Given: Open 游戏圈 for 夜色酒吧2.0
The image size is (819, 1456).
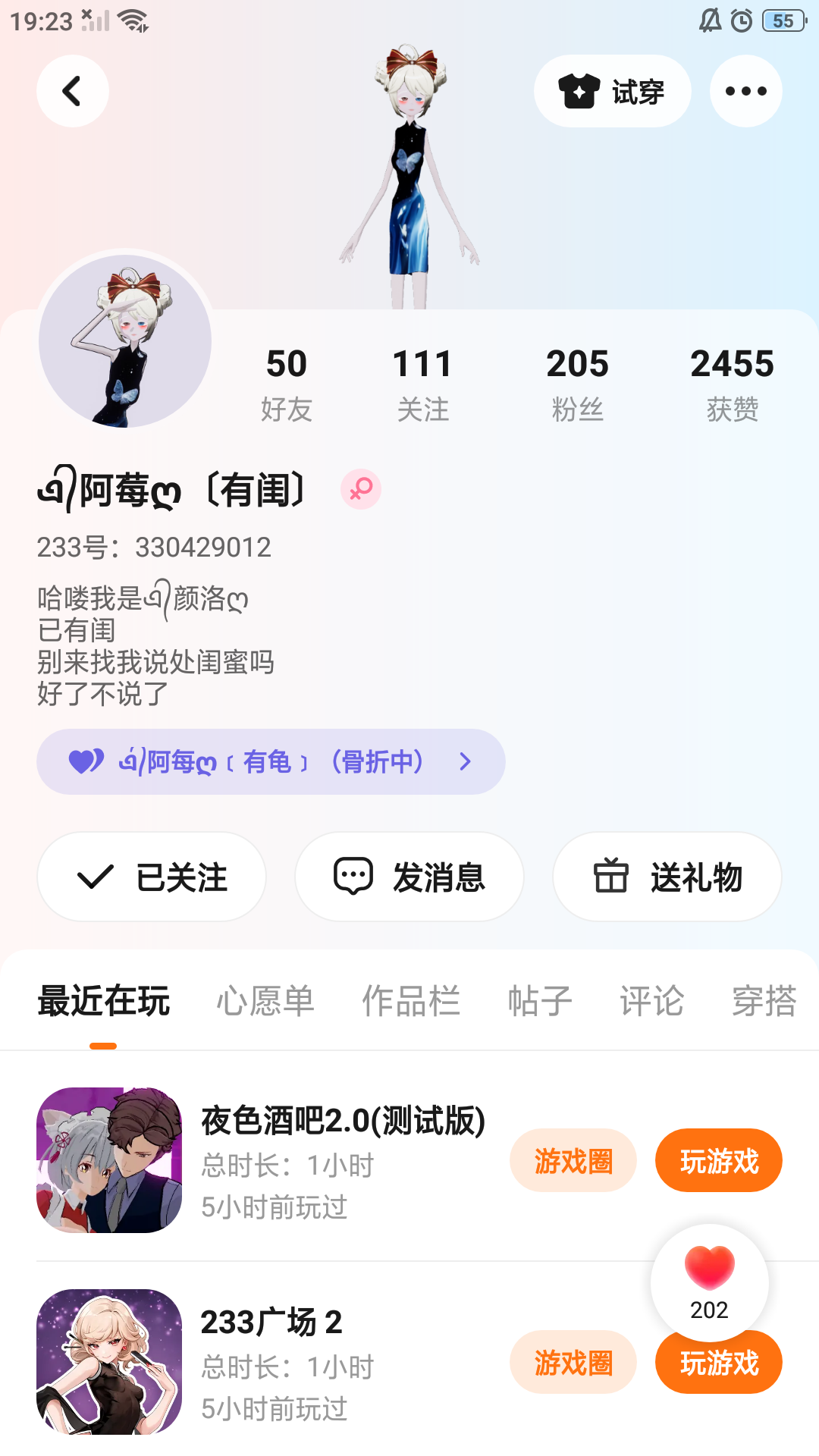Looking at the screenshot, I should coord(573,1160).
